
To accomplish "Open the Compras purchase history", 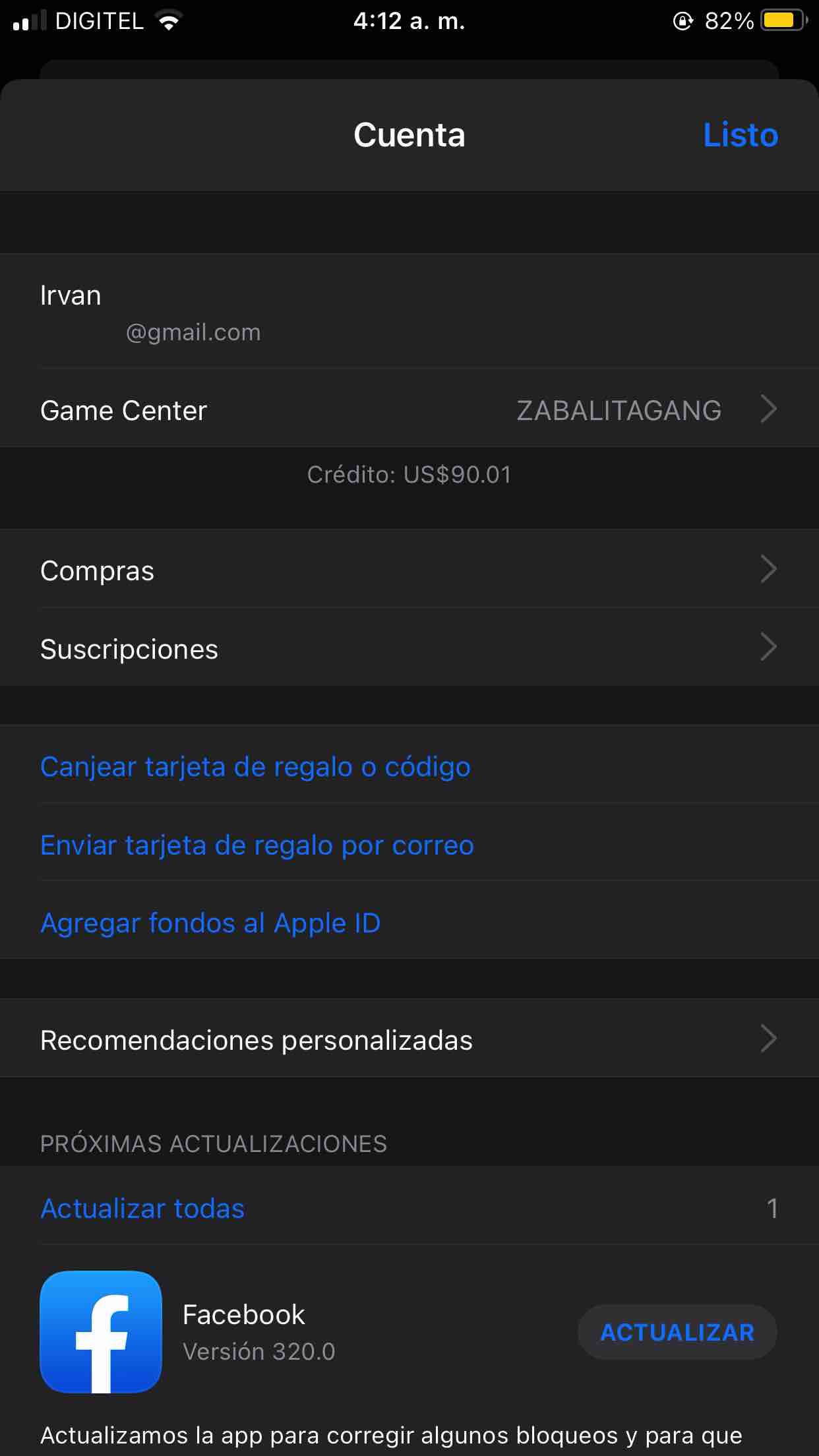I will click(409, 570).
